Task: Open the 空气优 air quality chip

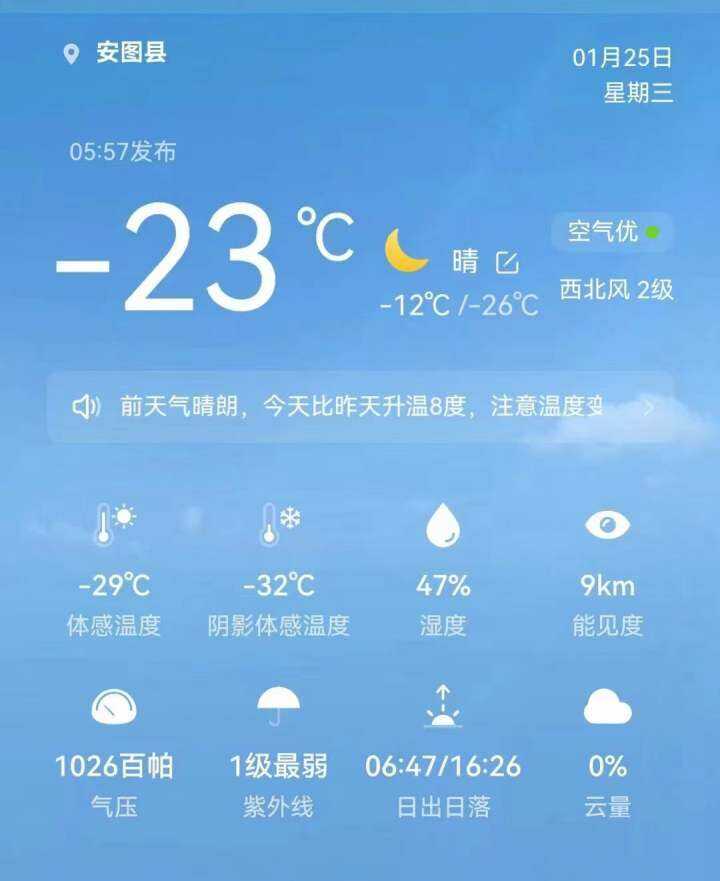Action: coord(612,232)
